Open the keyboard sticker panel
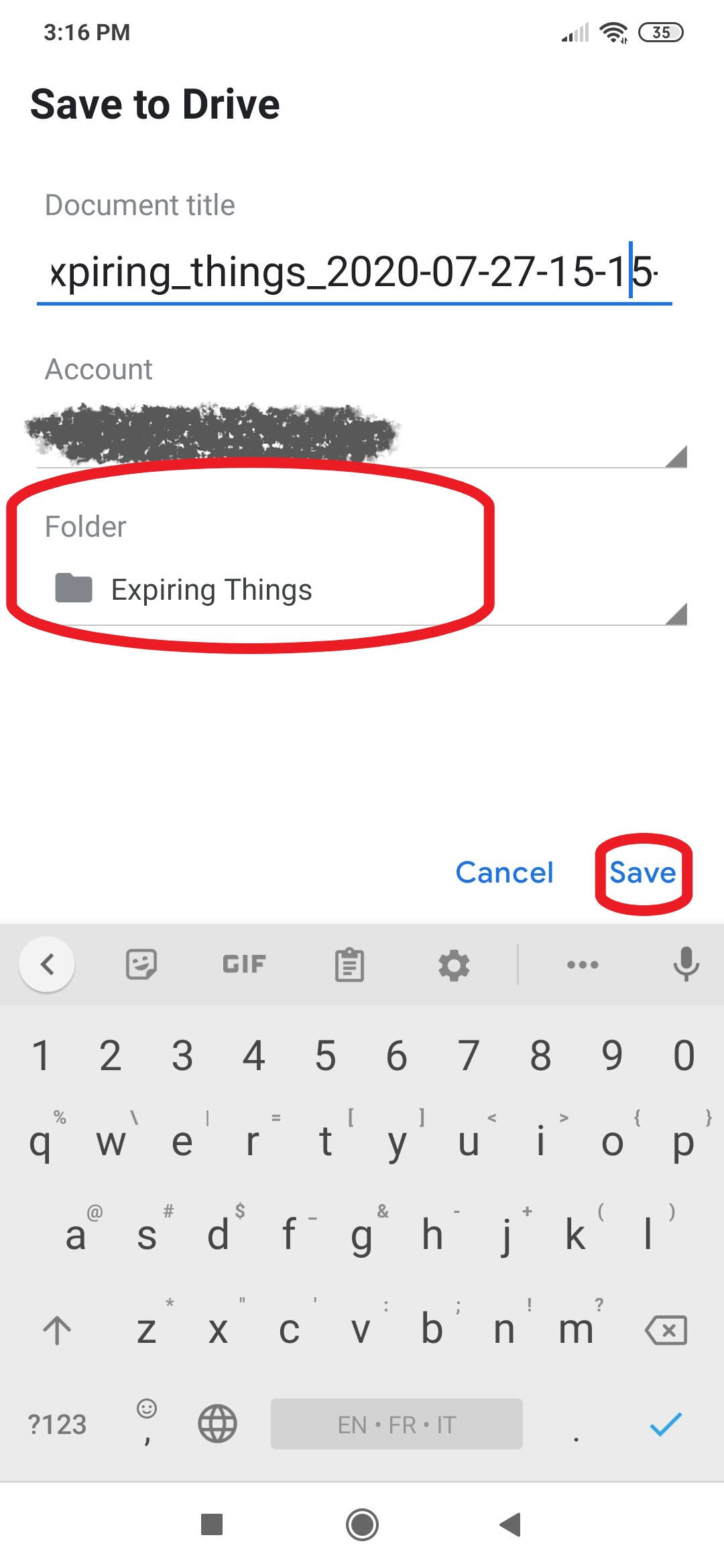724x1568 pixels. 141,965
